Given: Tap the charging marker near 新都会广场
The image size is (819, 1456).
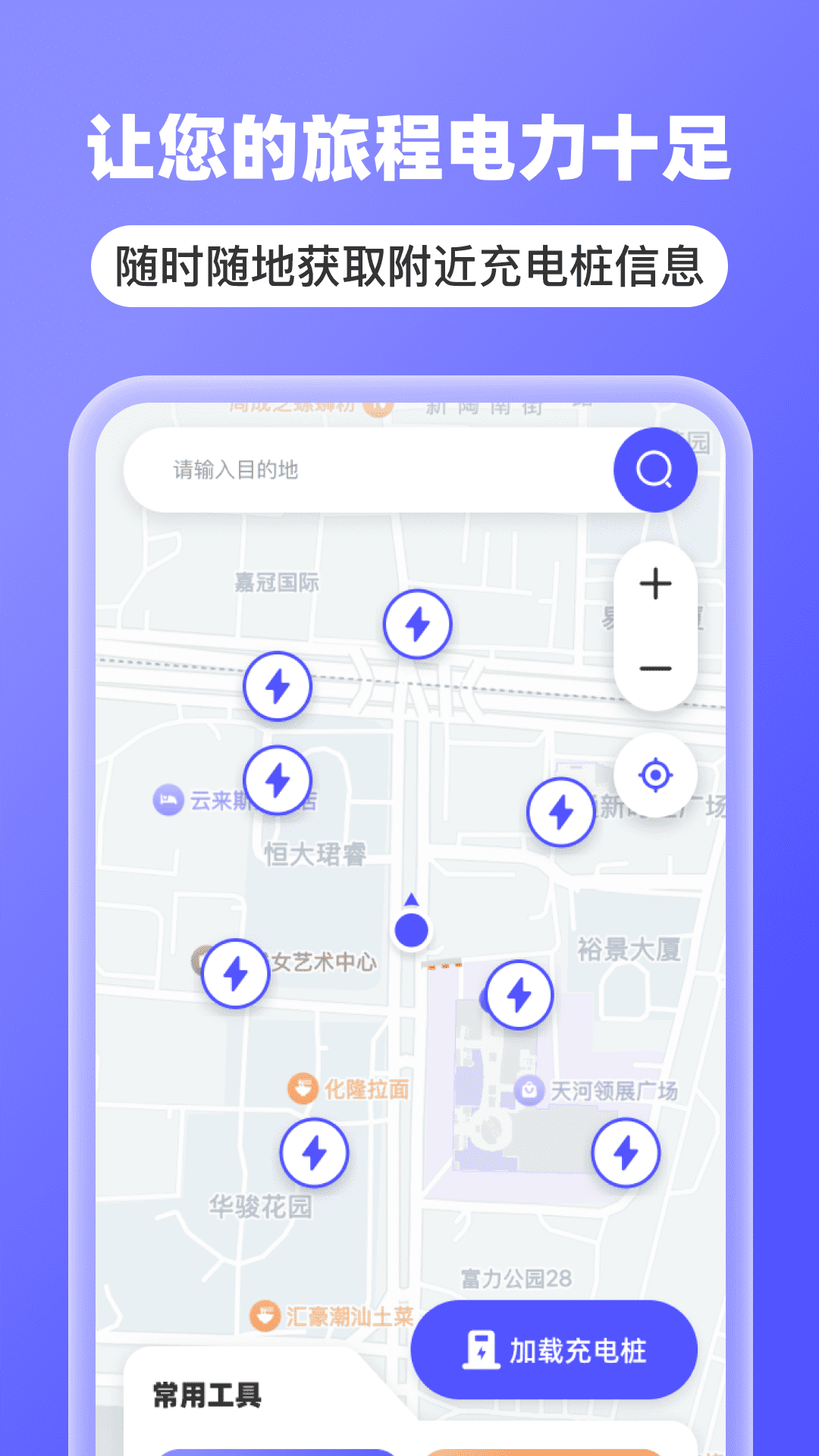Looking at the screenshot, I should [x=560, y=811].
